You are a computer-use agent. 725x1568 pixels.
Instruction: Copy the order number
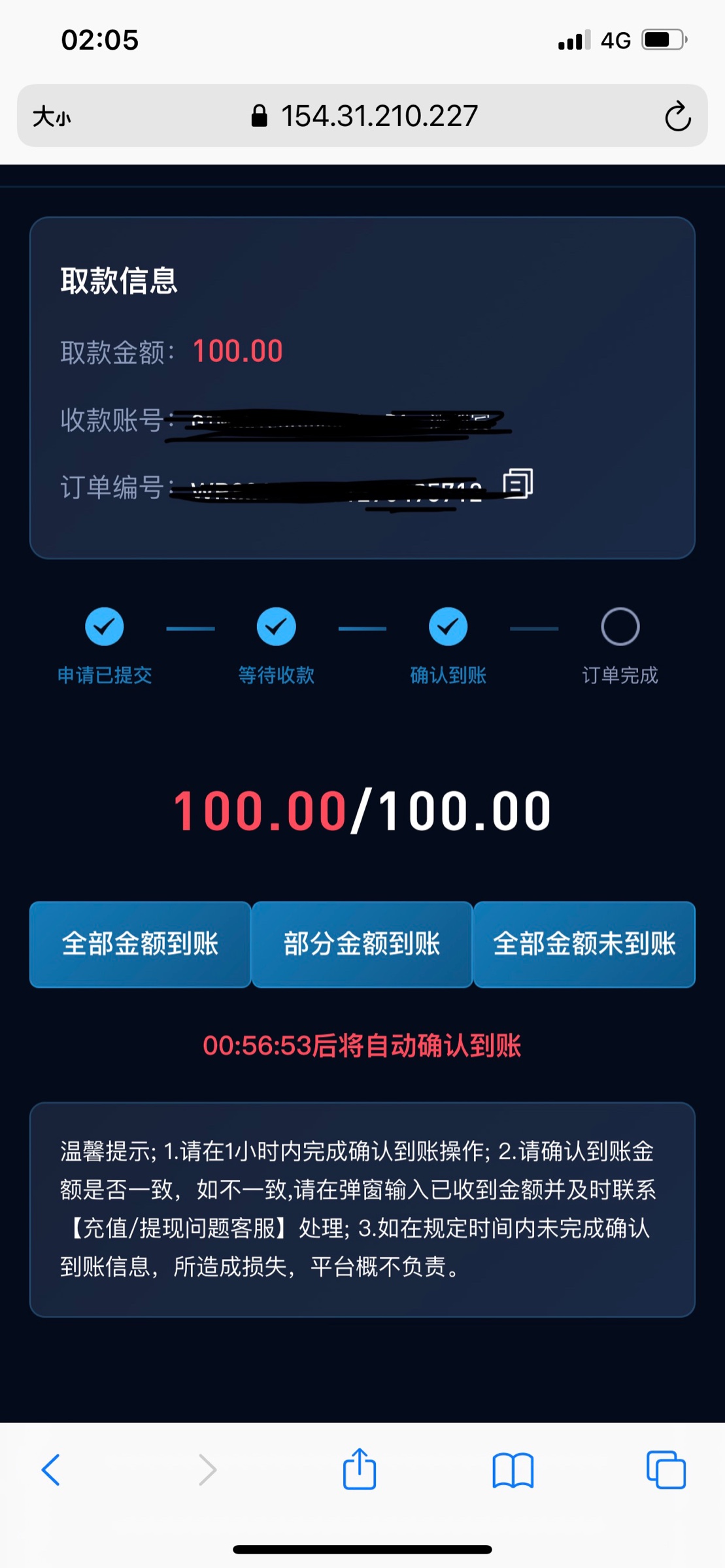518,484
